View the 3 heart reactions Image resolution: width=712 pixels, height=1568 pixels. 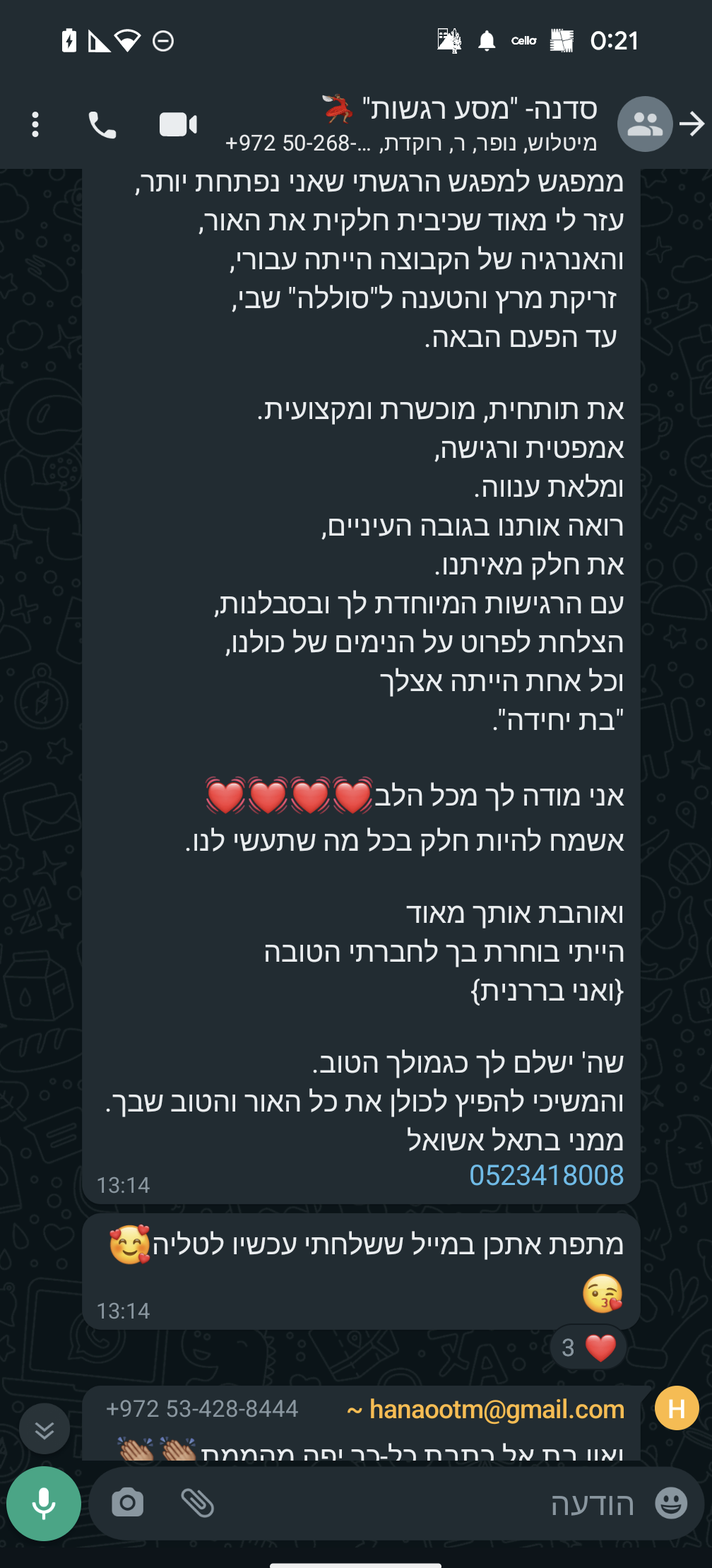(x=588, y=1348)
